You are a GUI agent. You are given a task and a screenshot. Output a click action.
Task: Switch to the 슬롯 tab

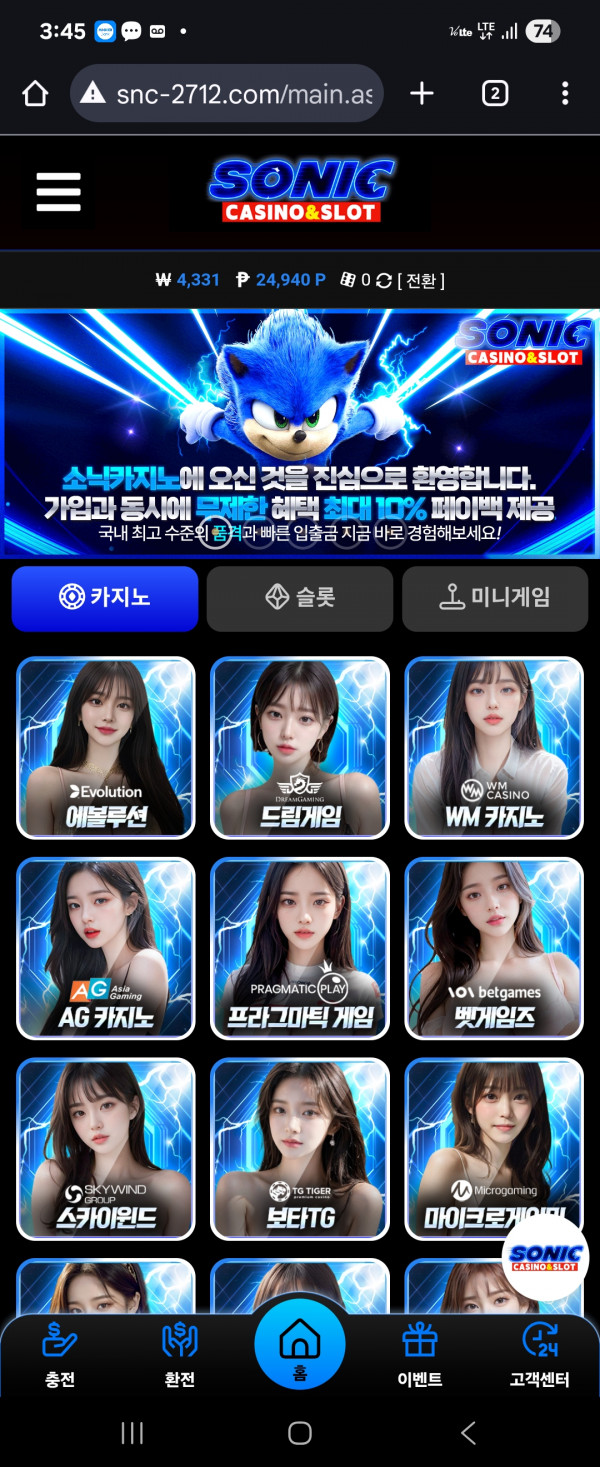299,598
